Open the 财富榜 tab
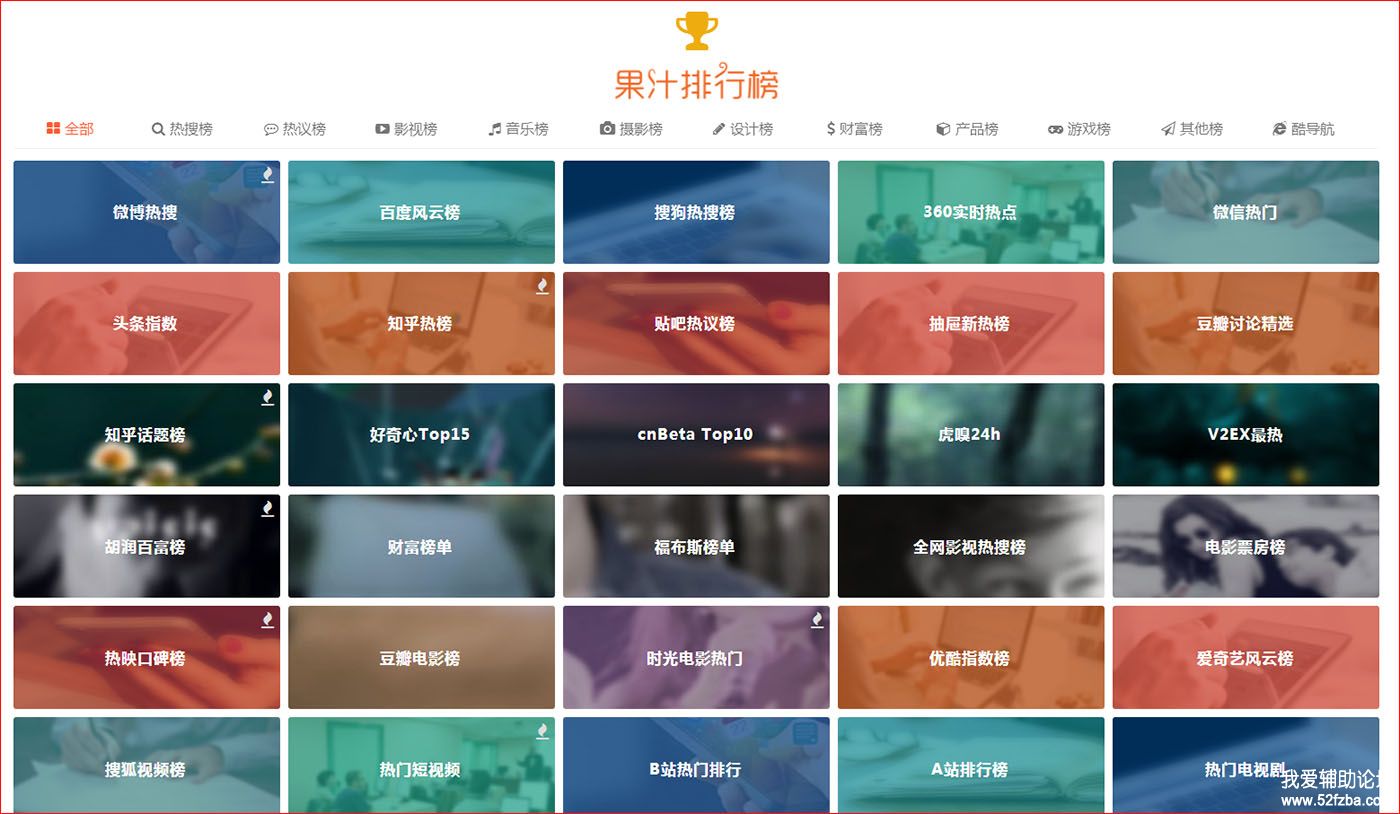Viewport: 1400px width, 814px height. pyautogui.click(x=855, y=129)
